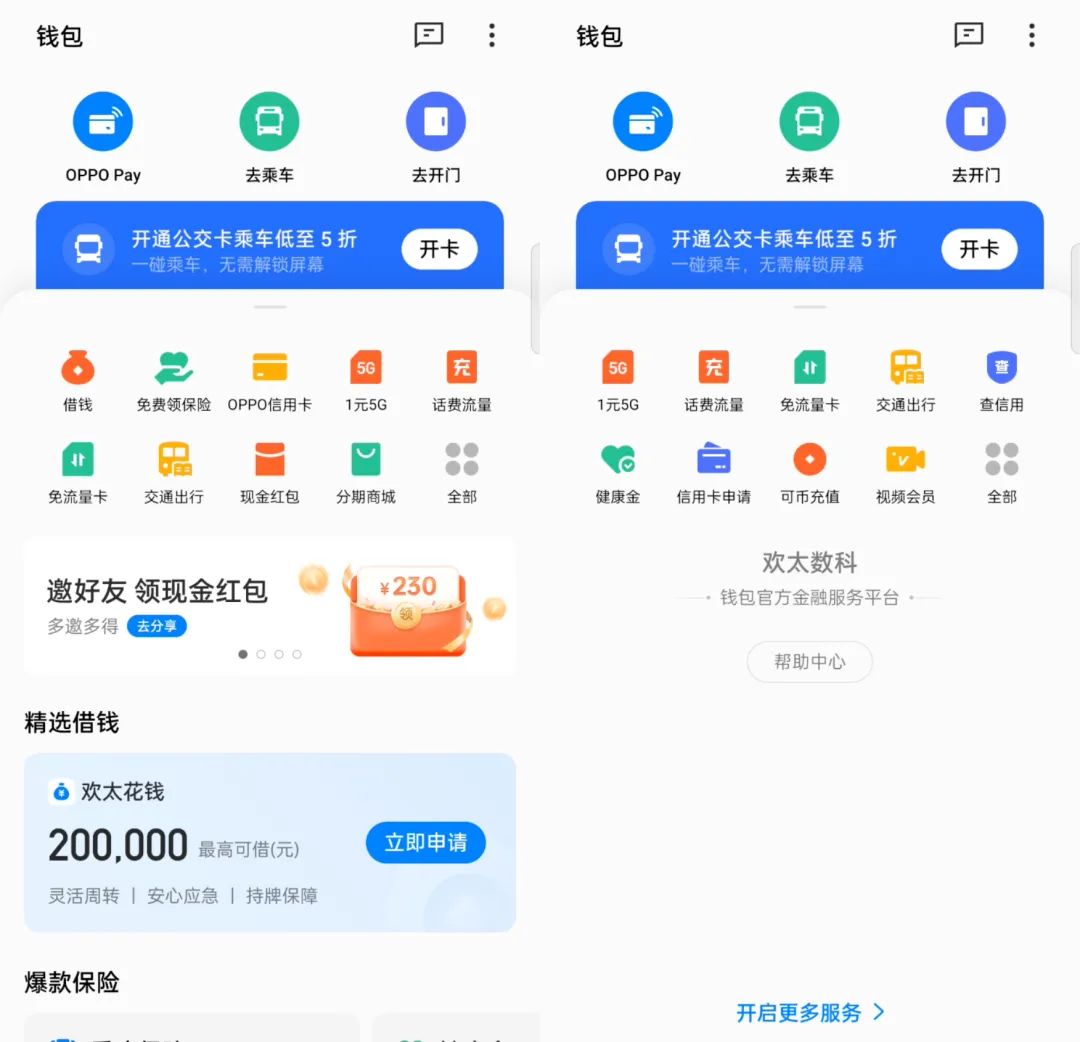Open the 借钱 loan shortcut
Screen dimensions: 1080x1042
[x=77, y=381]
